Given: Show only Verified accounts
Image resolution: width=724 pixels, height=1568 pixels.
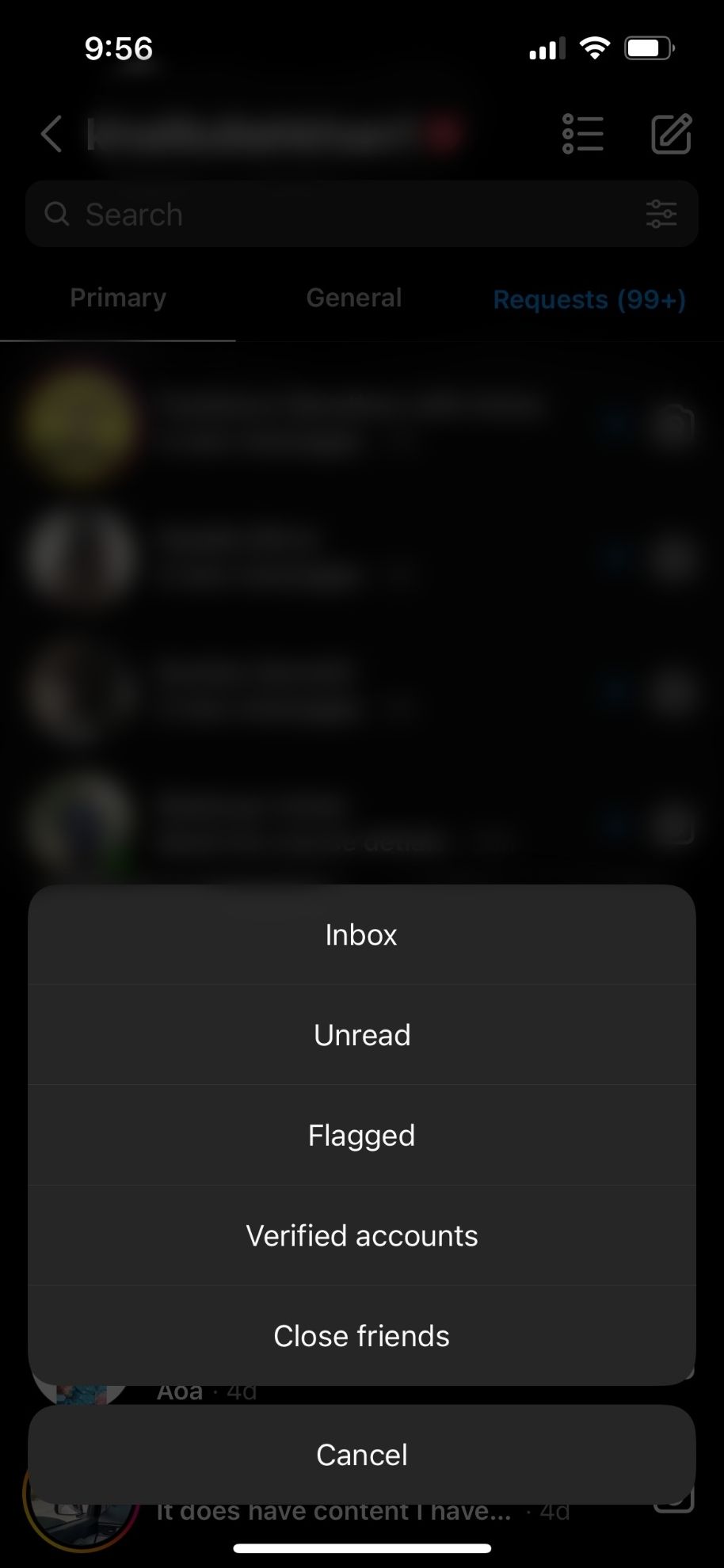Looking at the screenshot, I should click(361, 1235).
